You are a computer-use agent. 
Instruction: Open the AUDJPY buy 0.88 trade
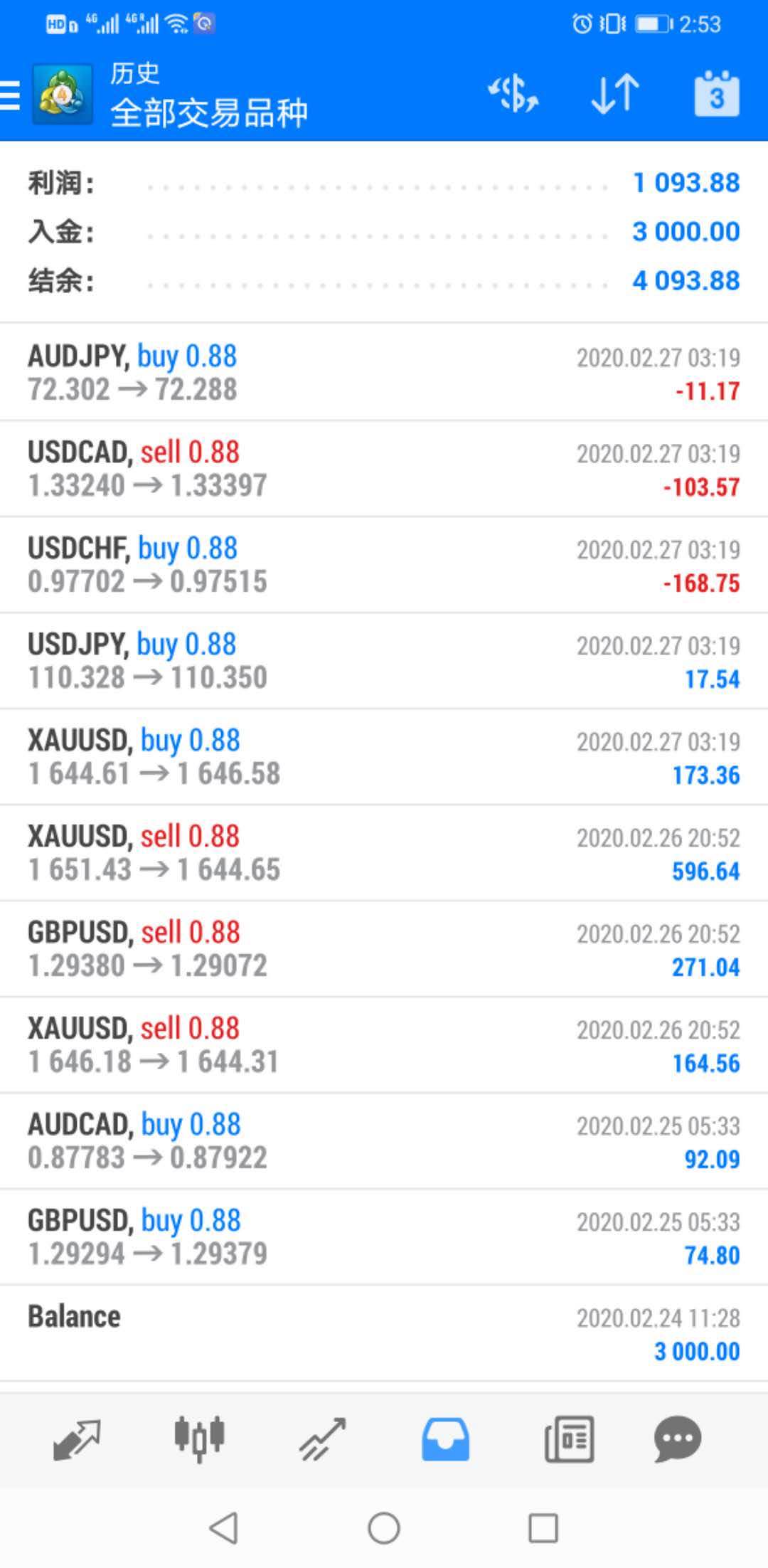coord(384,373)
